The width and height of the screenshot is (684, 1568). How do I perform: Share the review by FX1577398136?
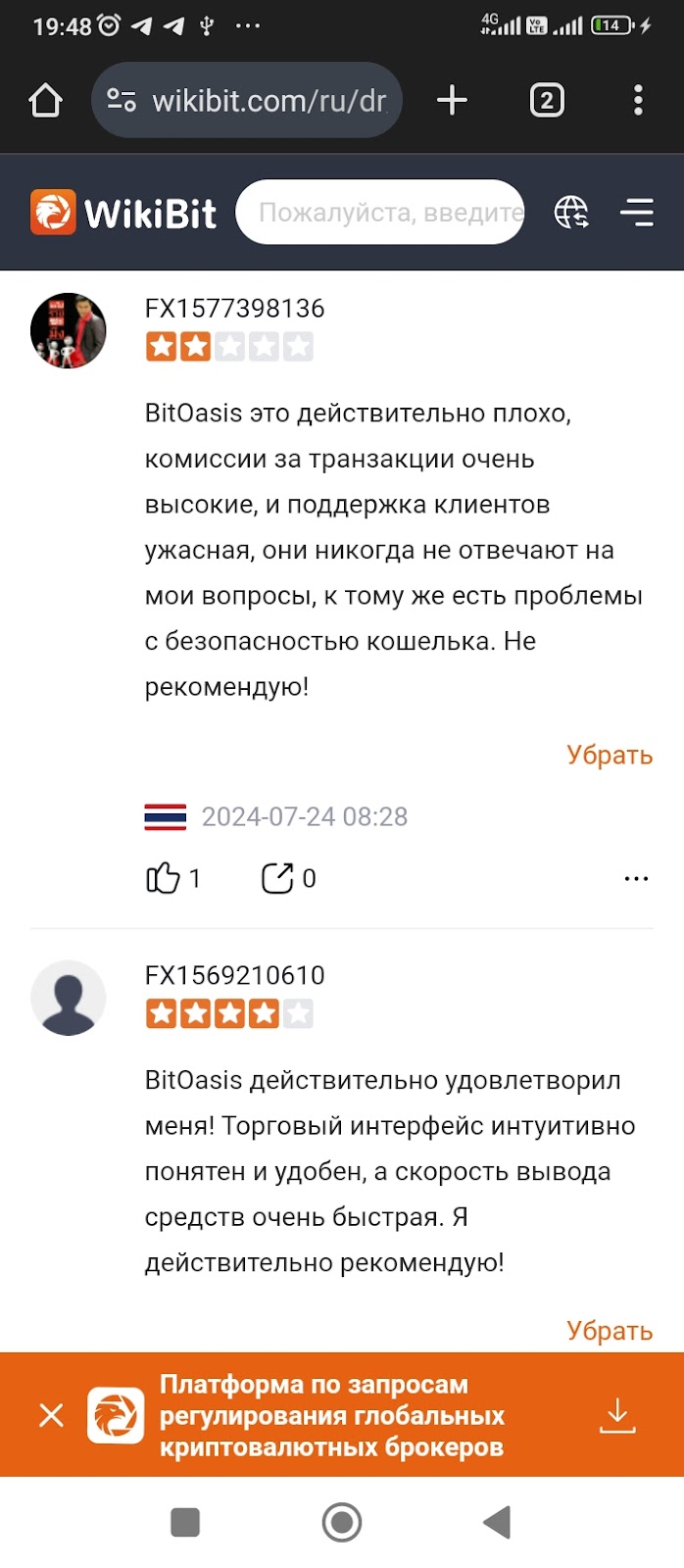coord(277,878)
